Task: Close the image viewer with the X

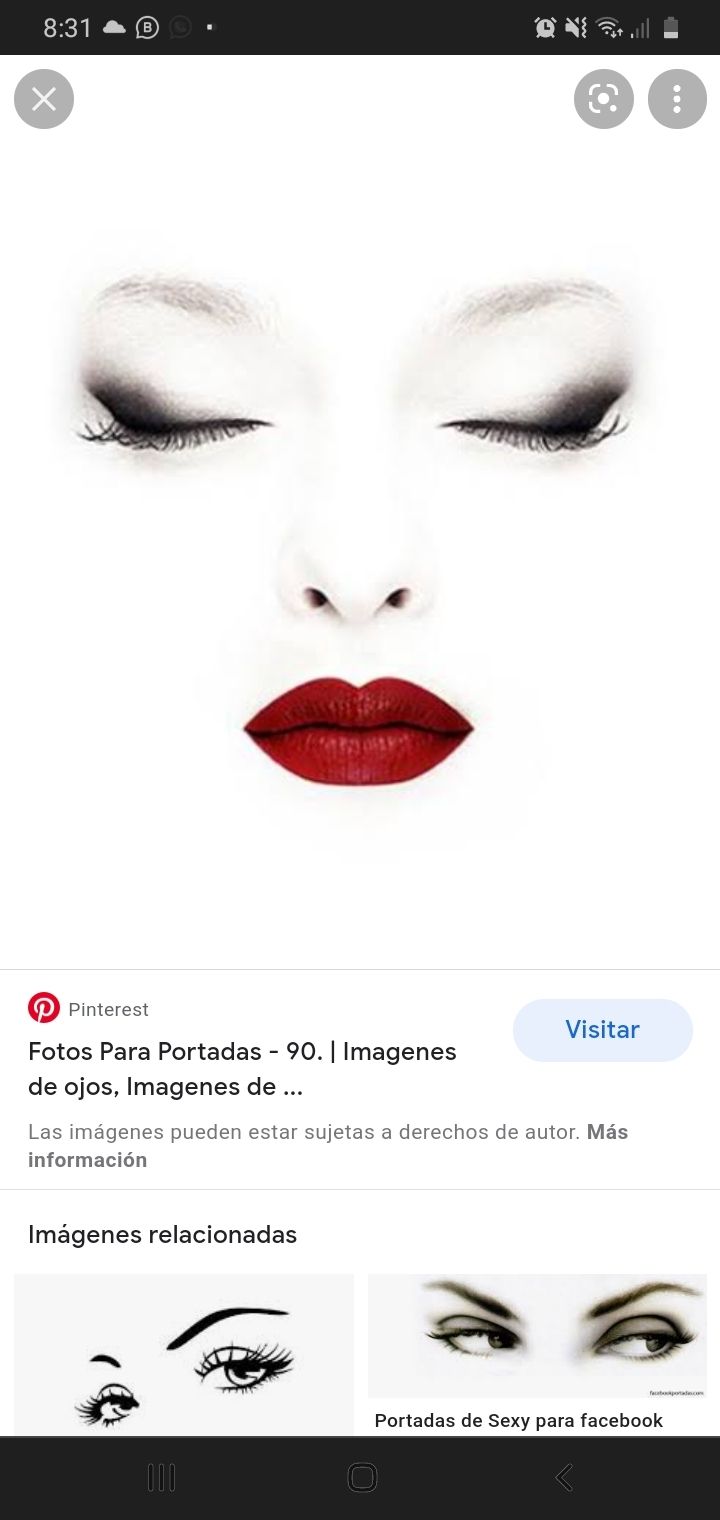Action: [x=44, y=99]
